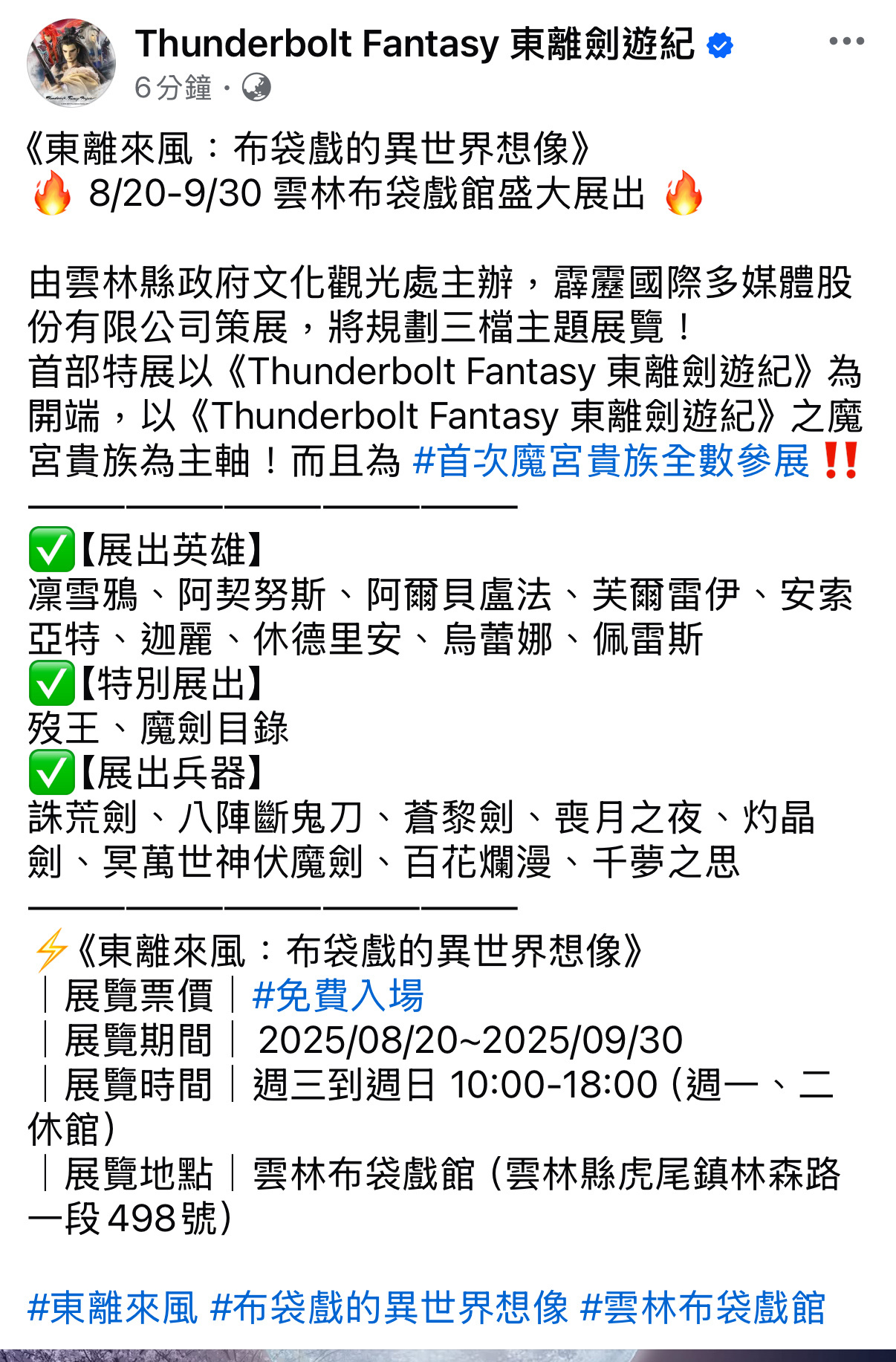Open the hashtag #布袋戲的異世界想像
The image size is (896, 1362).
pyautogui.click(x=389, y=1308)
